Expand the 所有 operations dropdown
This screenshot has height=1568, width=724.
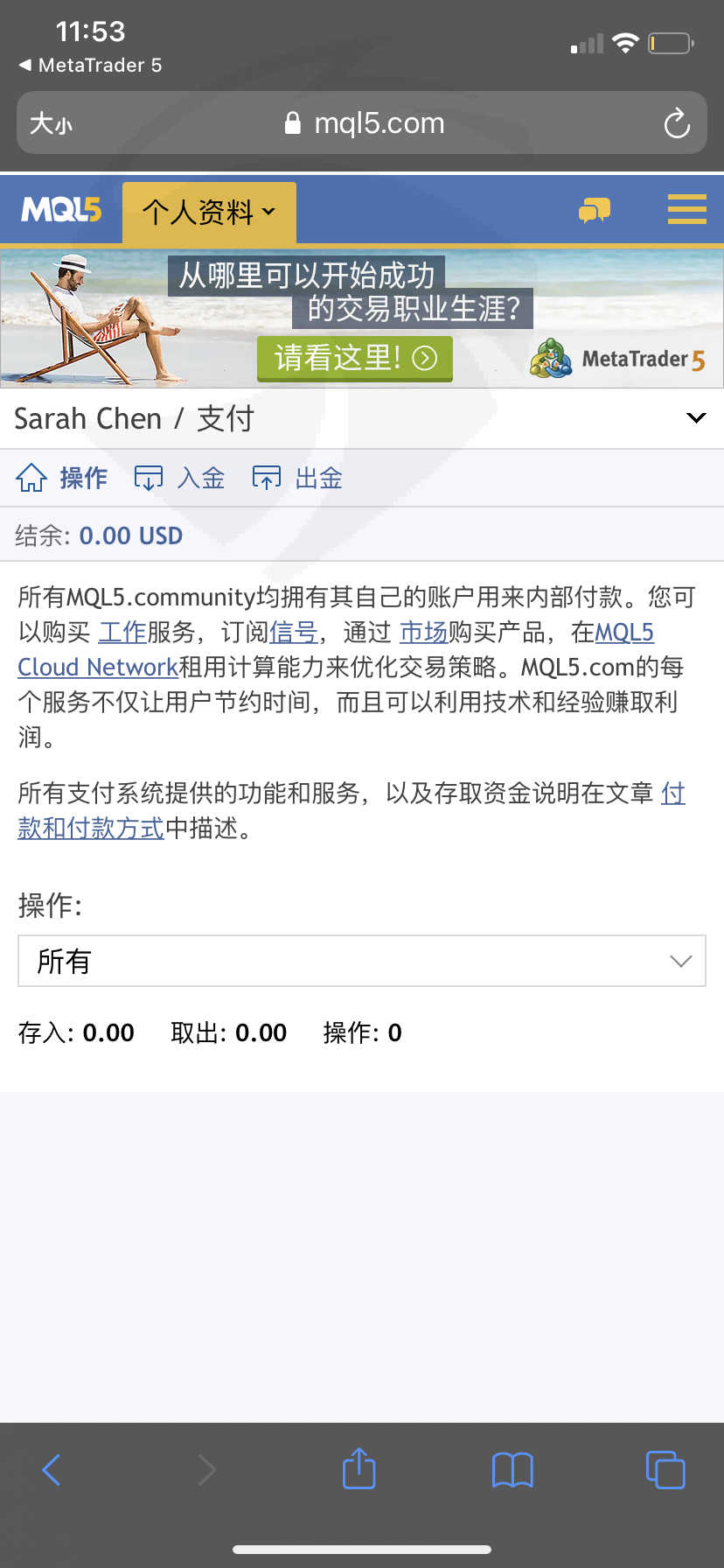coord(362,961)
